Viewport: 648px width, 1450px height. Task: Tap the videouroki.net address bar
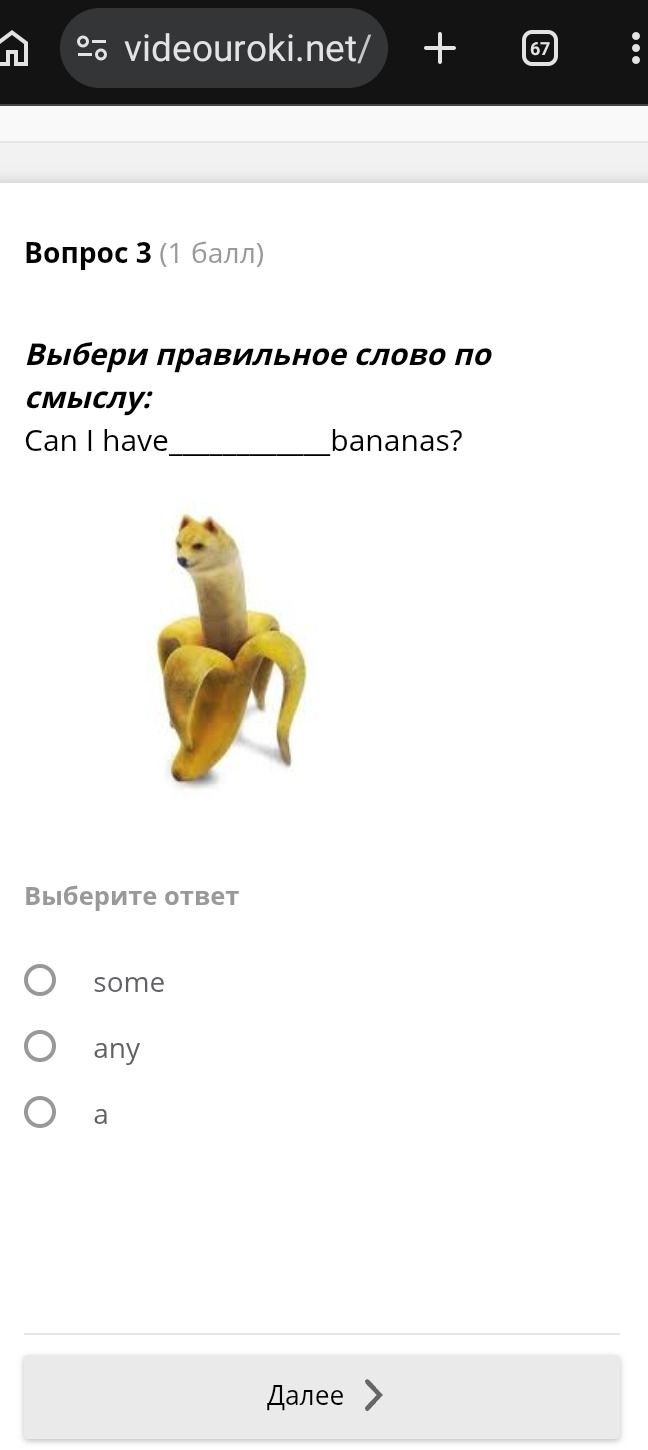tap(223, 48)
